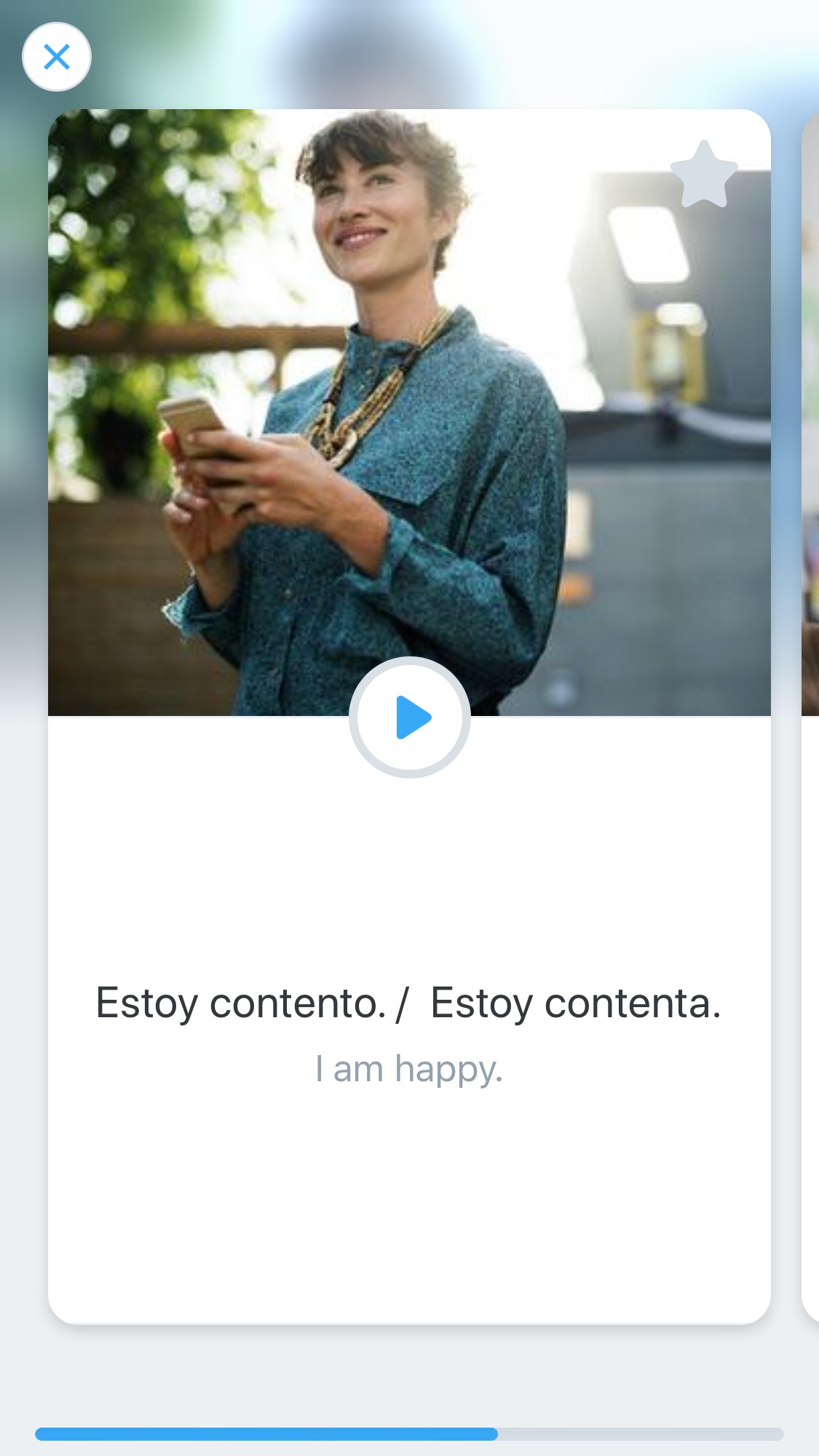Close the flashcard lesson
The image size is (819, 1456).
pyautogui.click(x=57, y=57)
